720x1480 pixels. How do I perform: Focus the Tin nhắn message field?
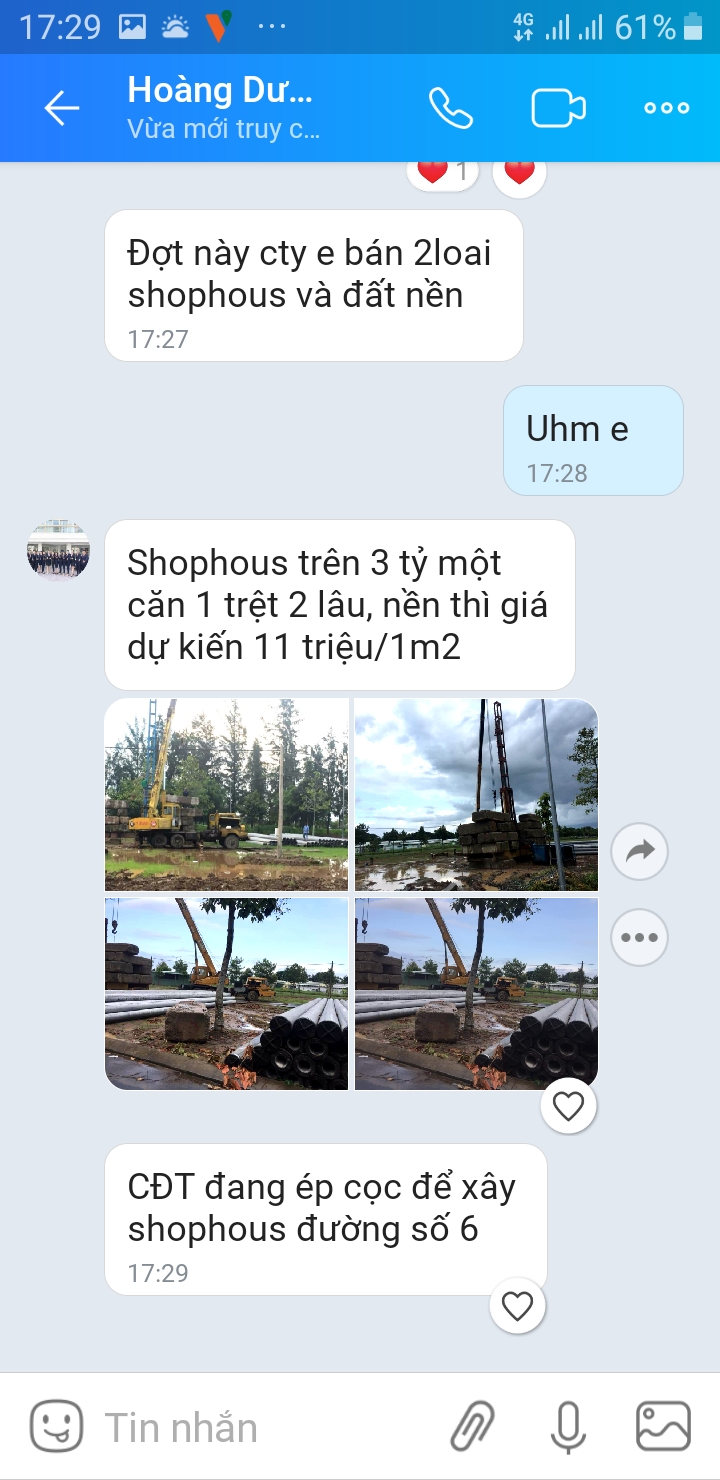click(260, 1427)
